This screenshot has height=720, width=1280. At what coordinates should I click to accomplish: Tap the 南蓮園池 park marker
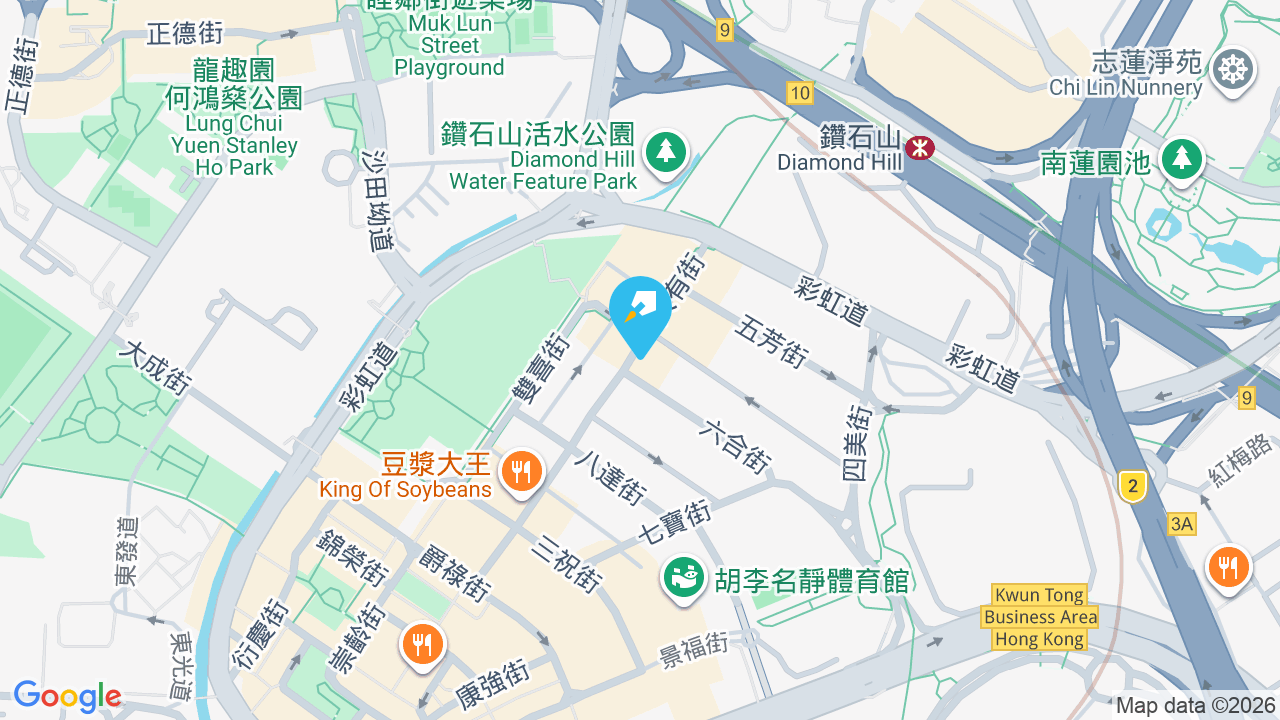1182,160
